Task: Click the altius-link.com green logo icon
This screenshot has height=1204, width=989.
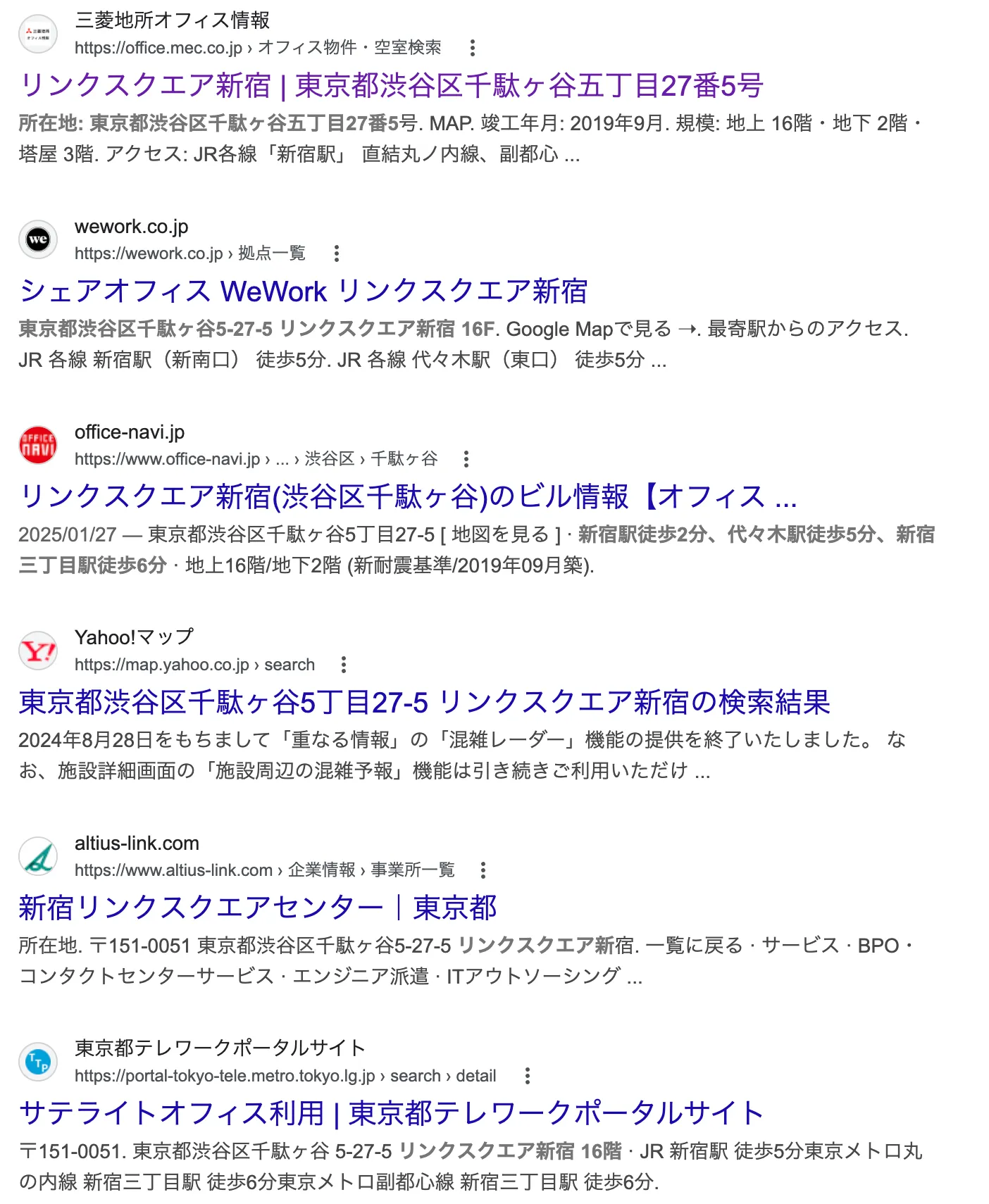Action: pos(38,856)
